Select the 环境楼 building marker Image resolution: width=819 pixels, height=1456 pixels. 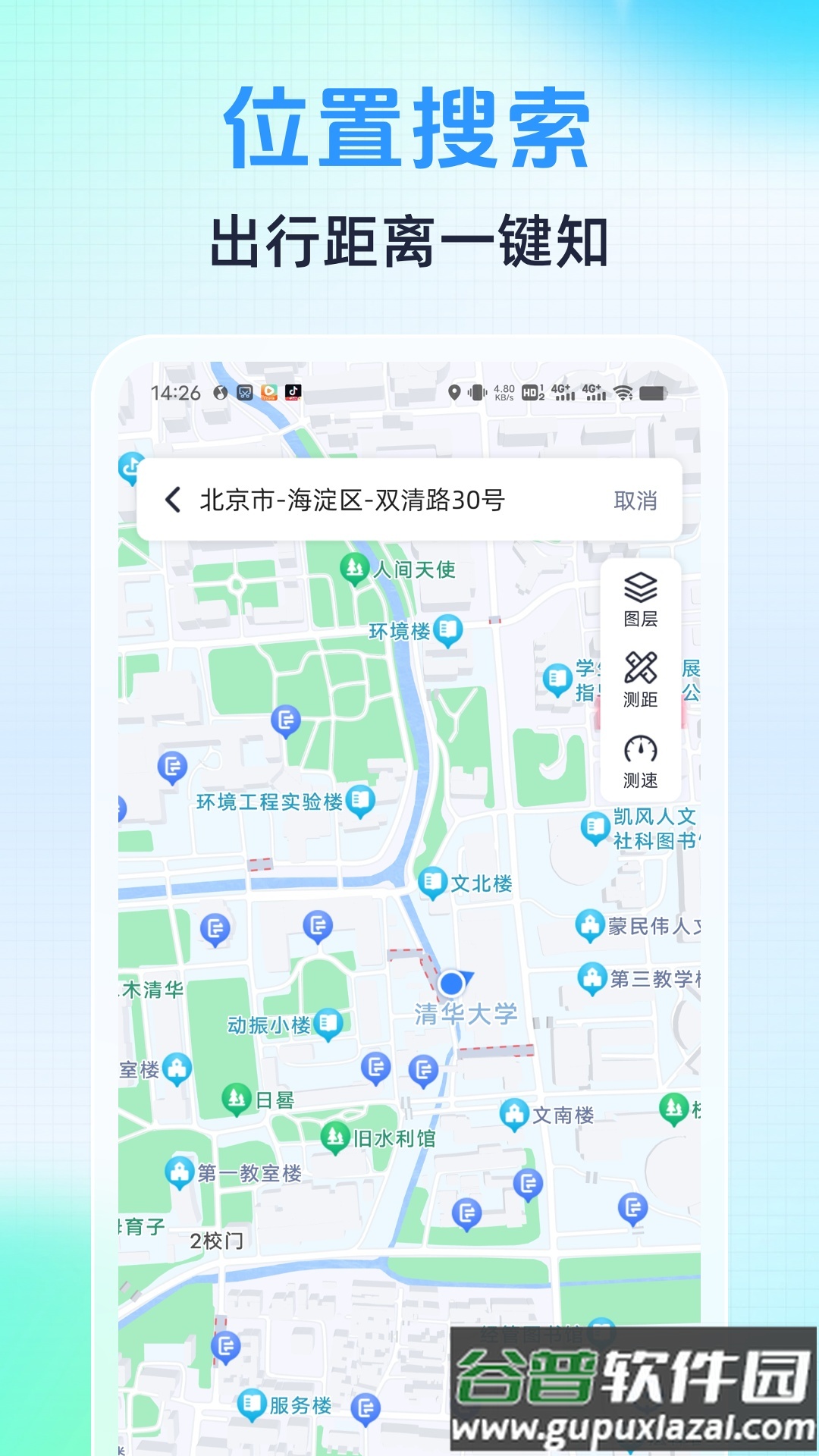[449, 627]
